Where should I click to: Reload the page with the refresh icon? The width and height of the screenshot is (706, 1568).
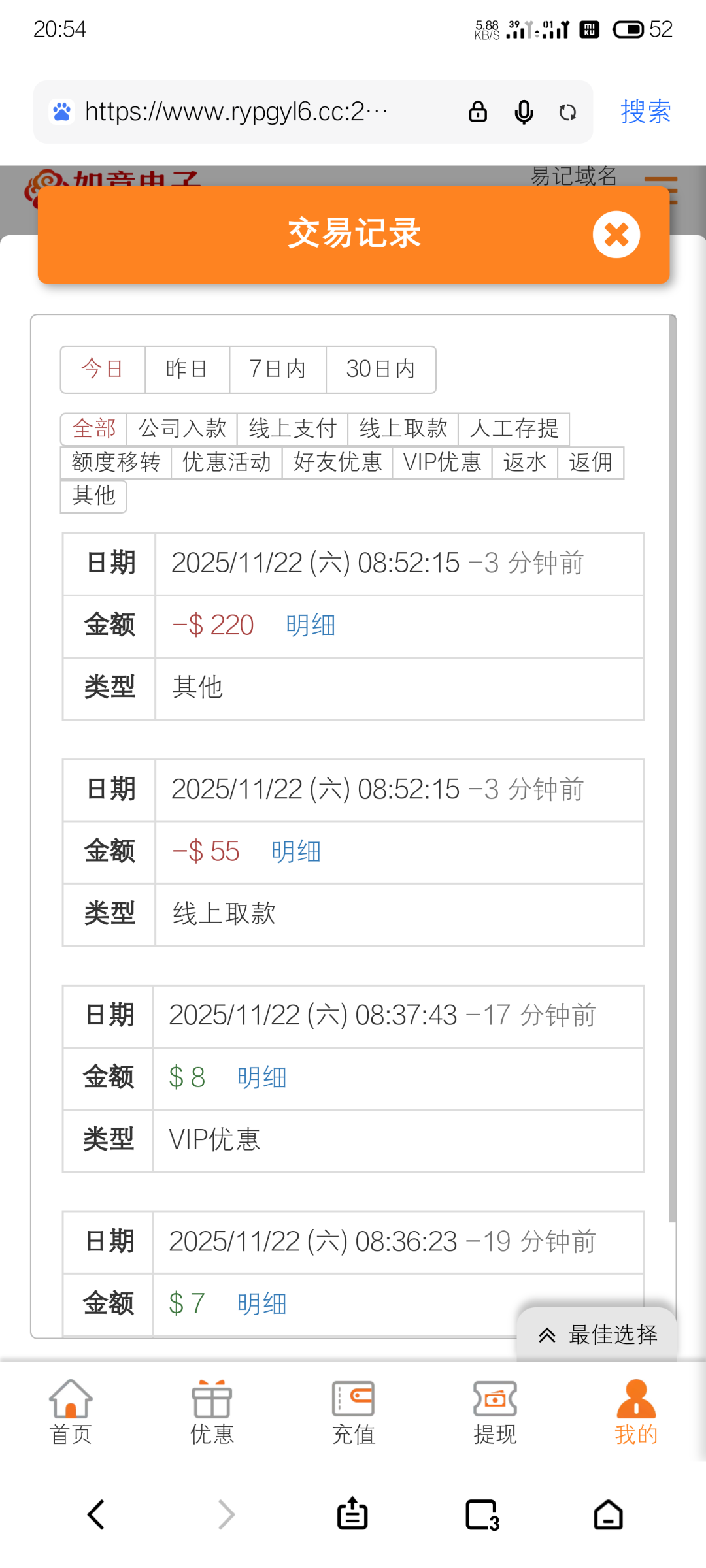(567, 112)
